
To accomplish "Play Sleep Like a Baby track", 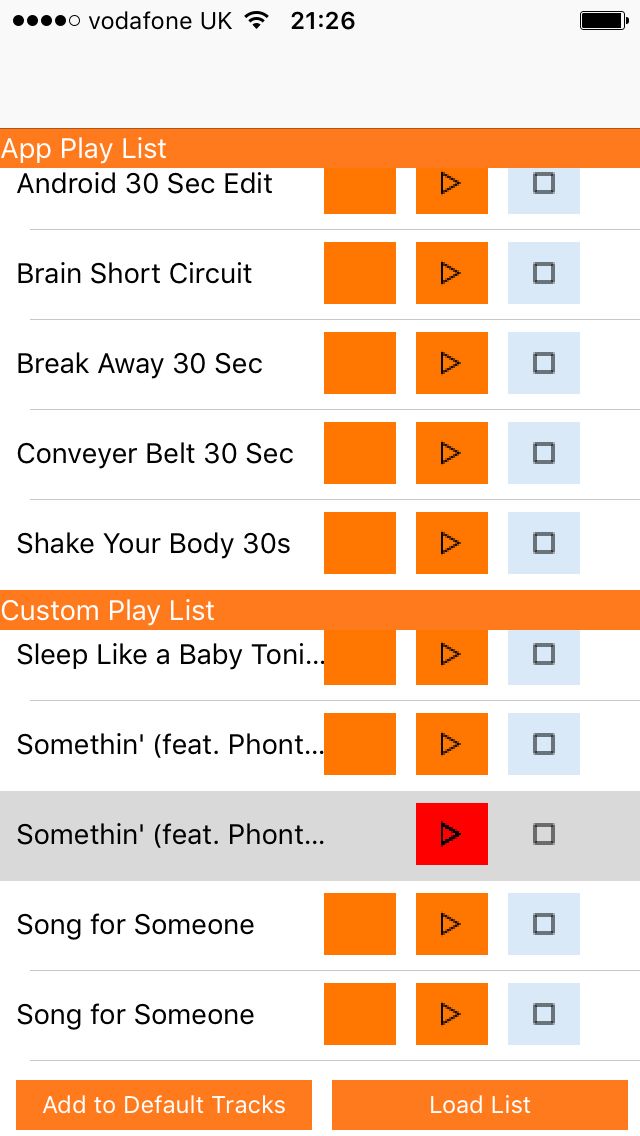I will coord(451,657).
